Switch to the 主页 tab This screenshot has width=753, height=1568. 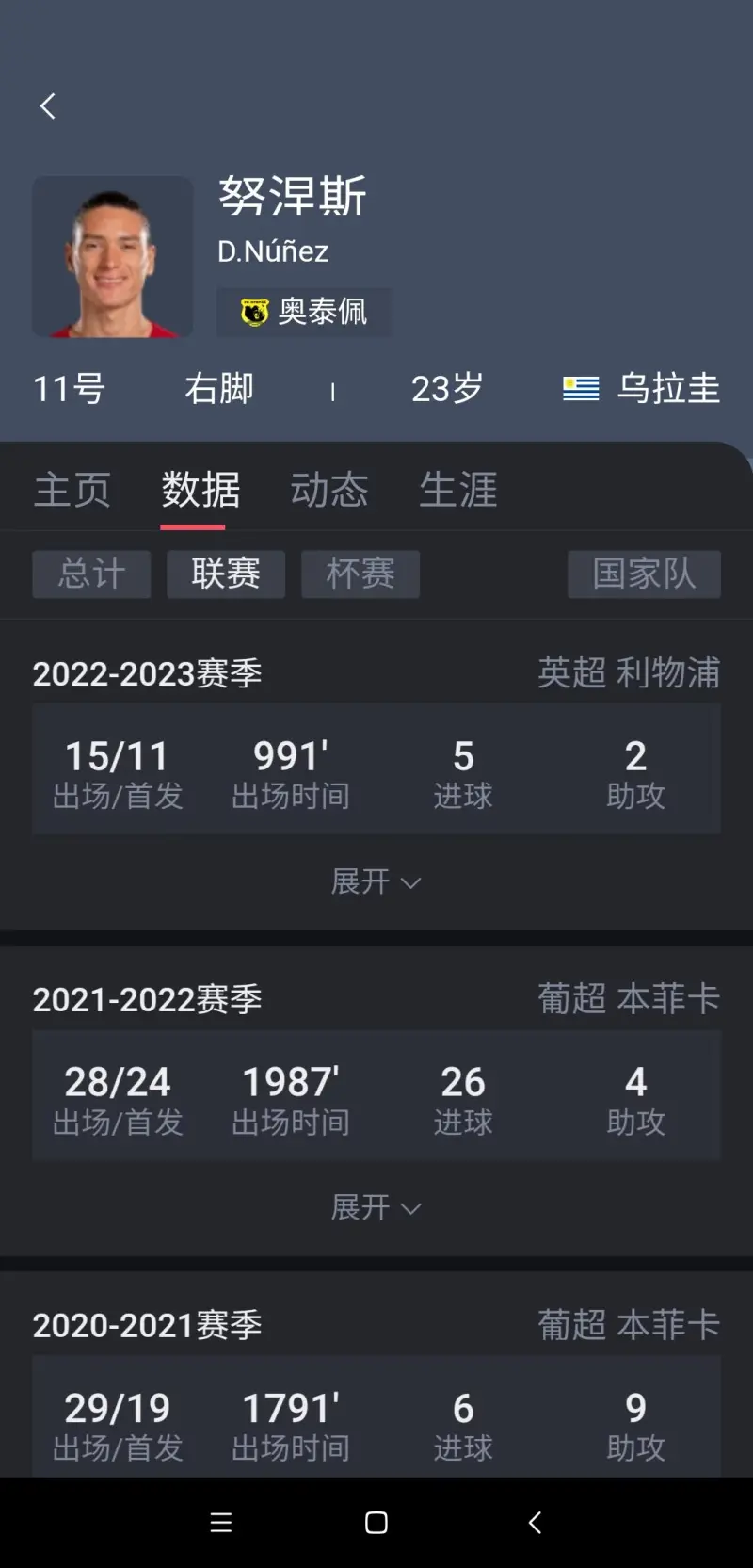(72, 490)
